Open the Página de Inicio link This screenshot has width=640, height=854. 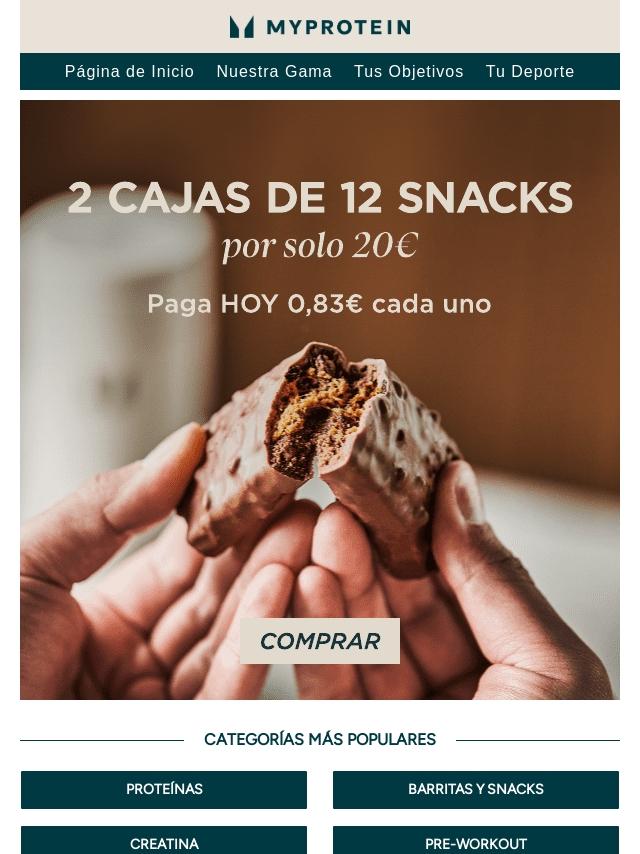tap(129, 72)
